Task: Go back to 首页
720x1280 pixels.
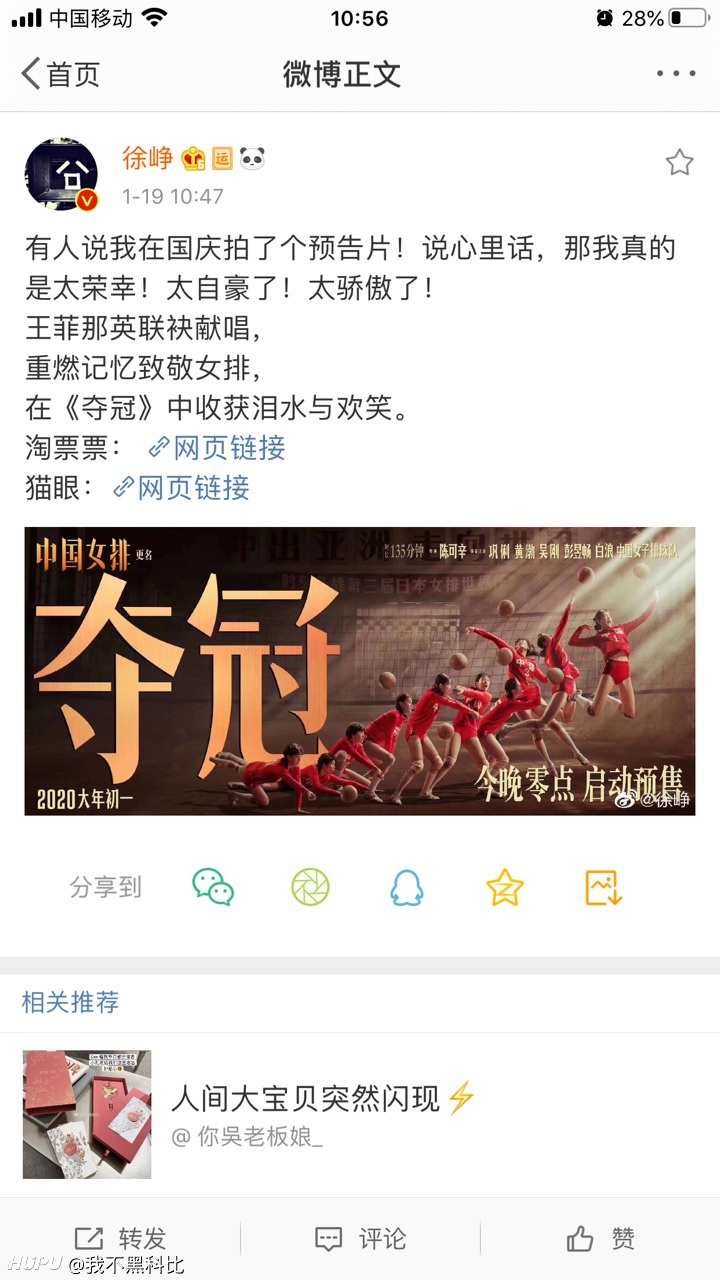Action: pos(60,74)
